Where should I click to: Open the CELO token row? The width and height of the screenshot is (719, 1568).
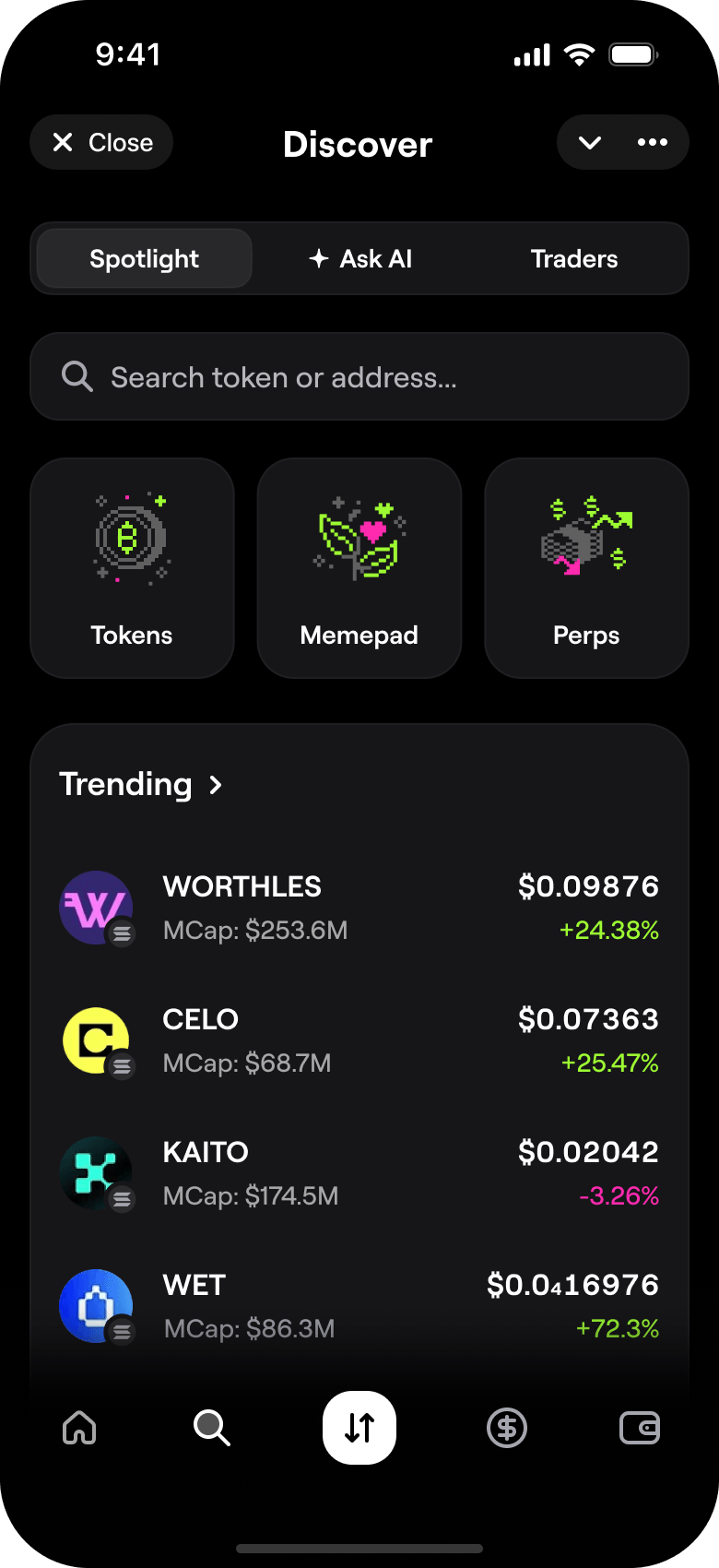click(x=359, y=1040)
